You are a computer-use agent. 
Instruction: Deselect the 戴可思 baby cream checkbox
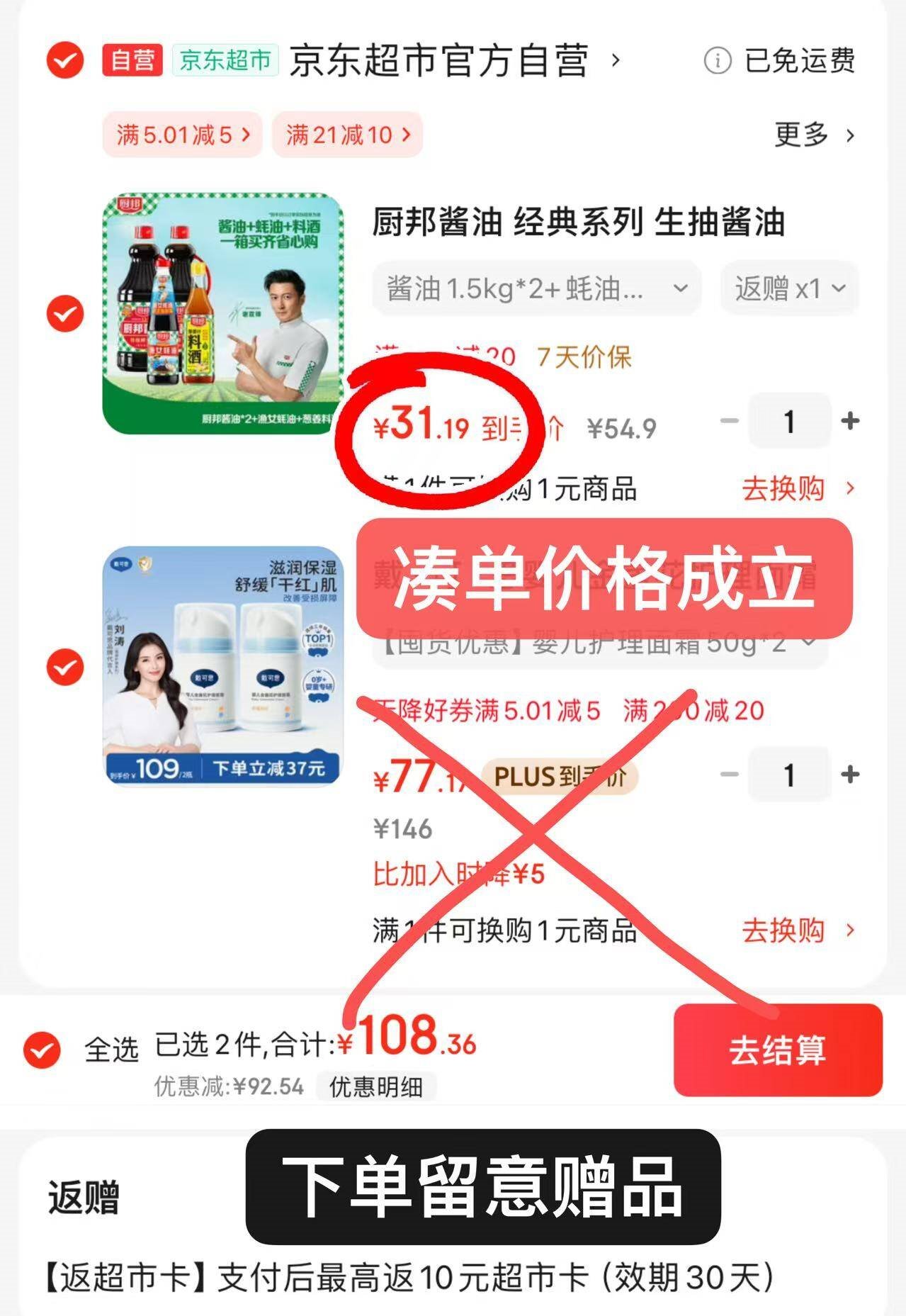(x=65, y=667)
